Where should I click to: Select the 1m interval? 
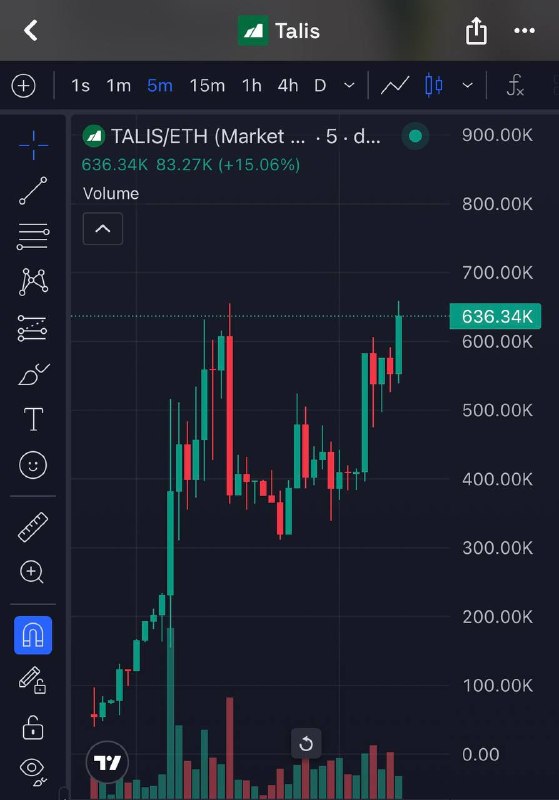click(x=119, y=85)
